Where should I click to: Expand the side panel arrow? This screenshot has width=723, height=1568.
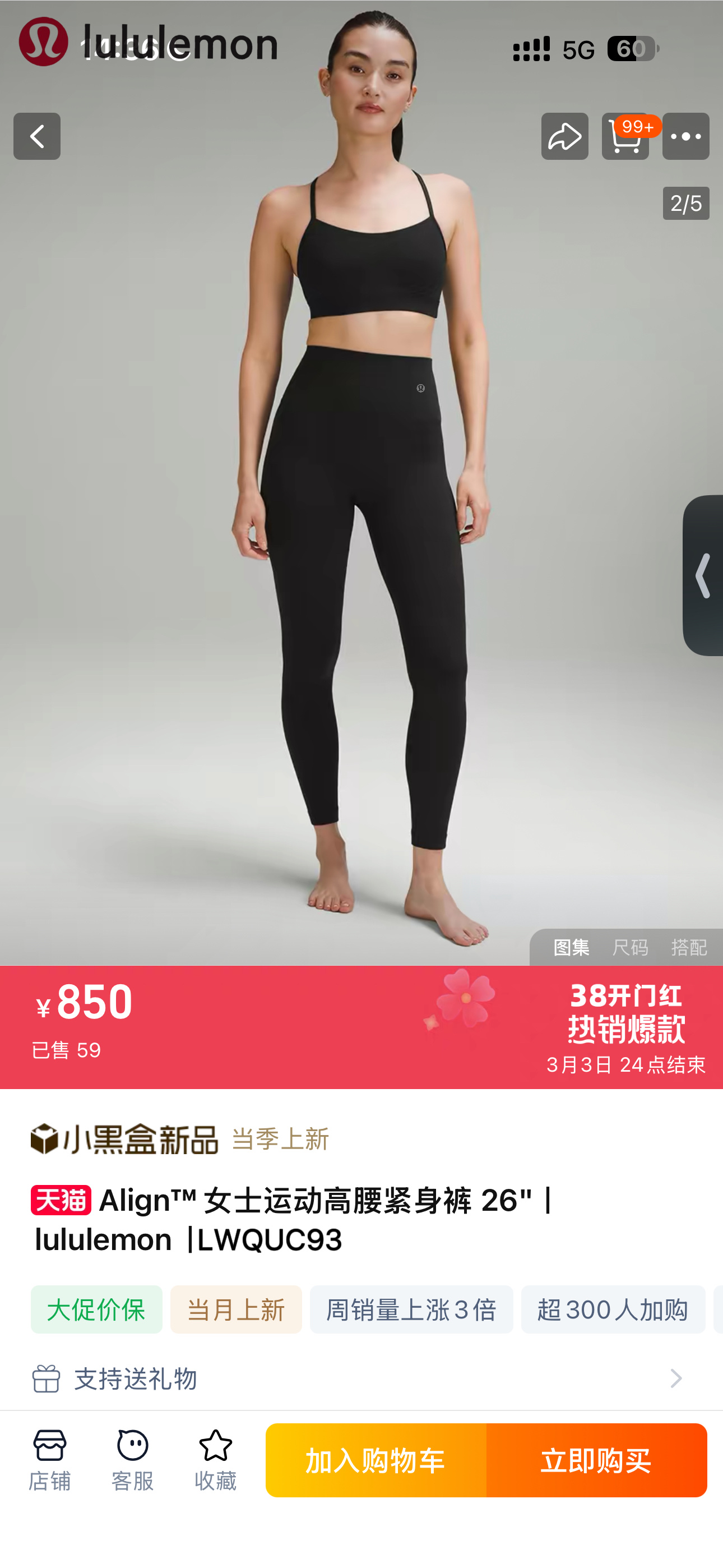click(703, 575)
